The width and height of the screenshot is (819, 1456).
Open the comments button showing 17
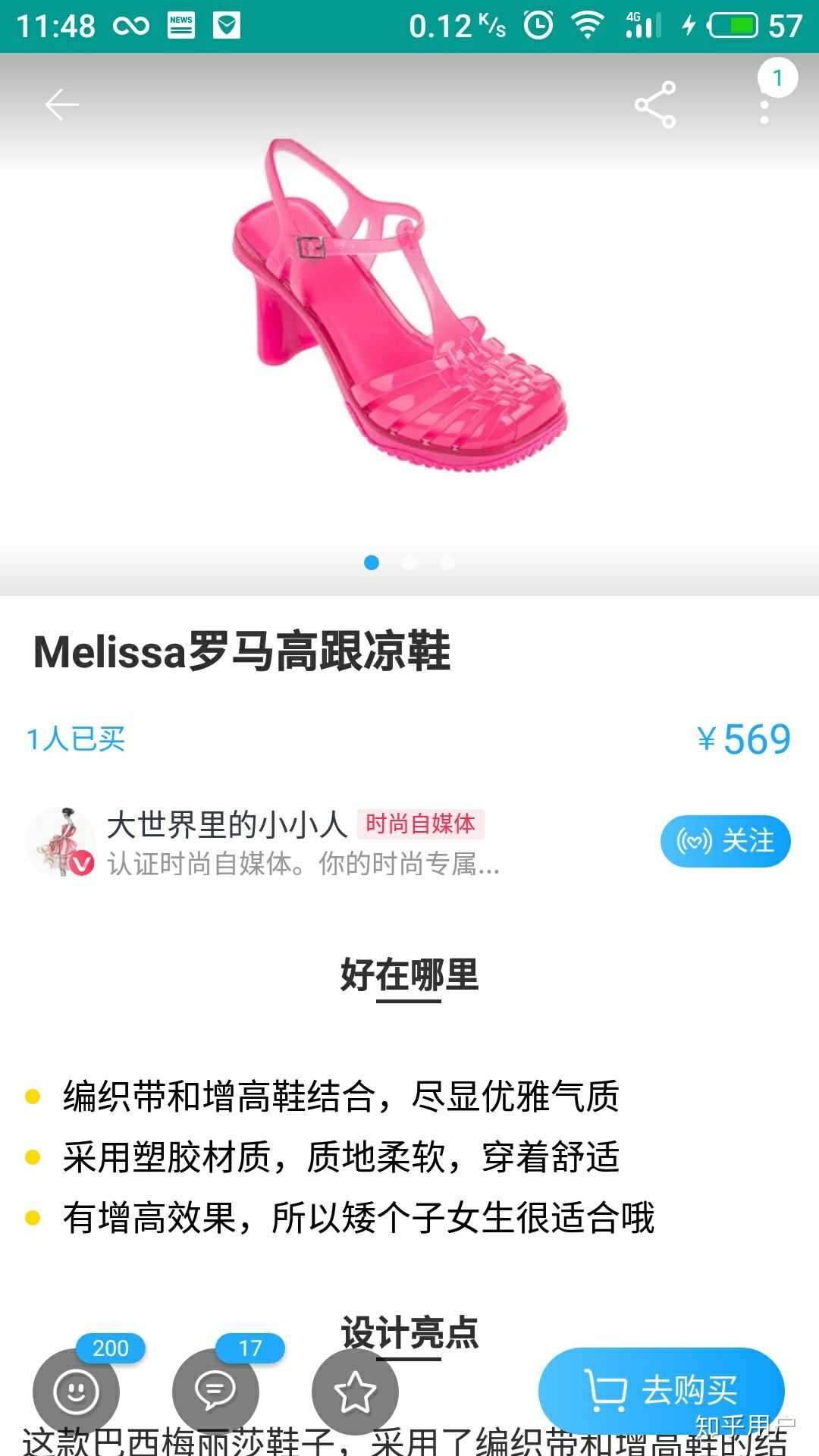click(215, 1392)
